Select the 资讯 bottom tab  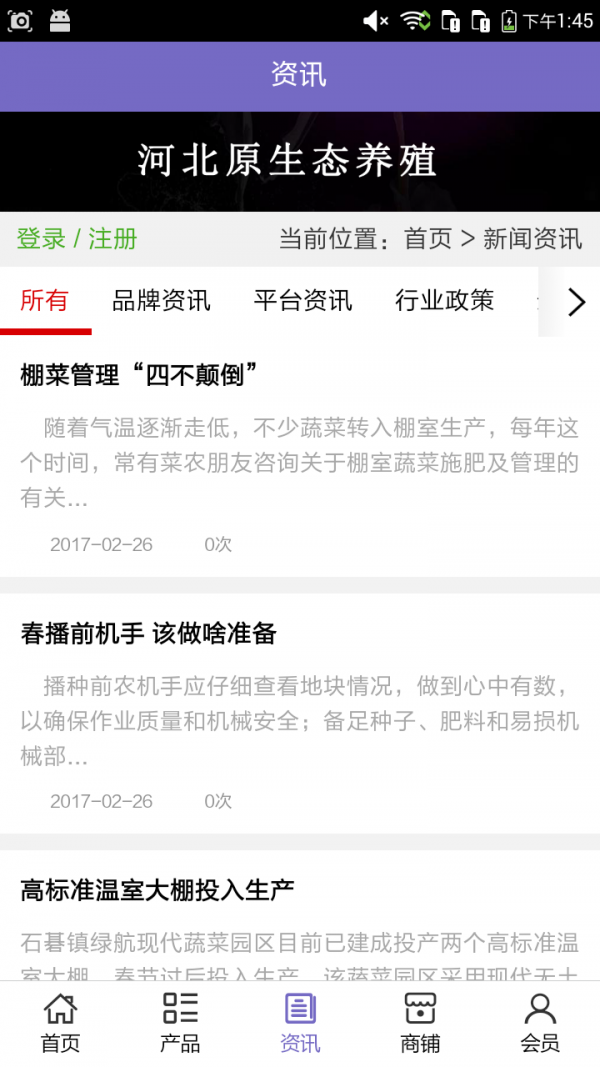tap(300, 1022)
